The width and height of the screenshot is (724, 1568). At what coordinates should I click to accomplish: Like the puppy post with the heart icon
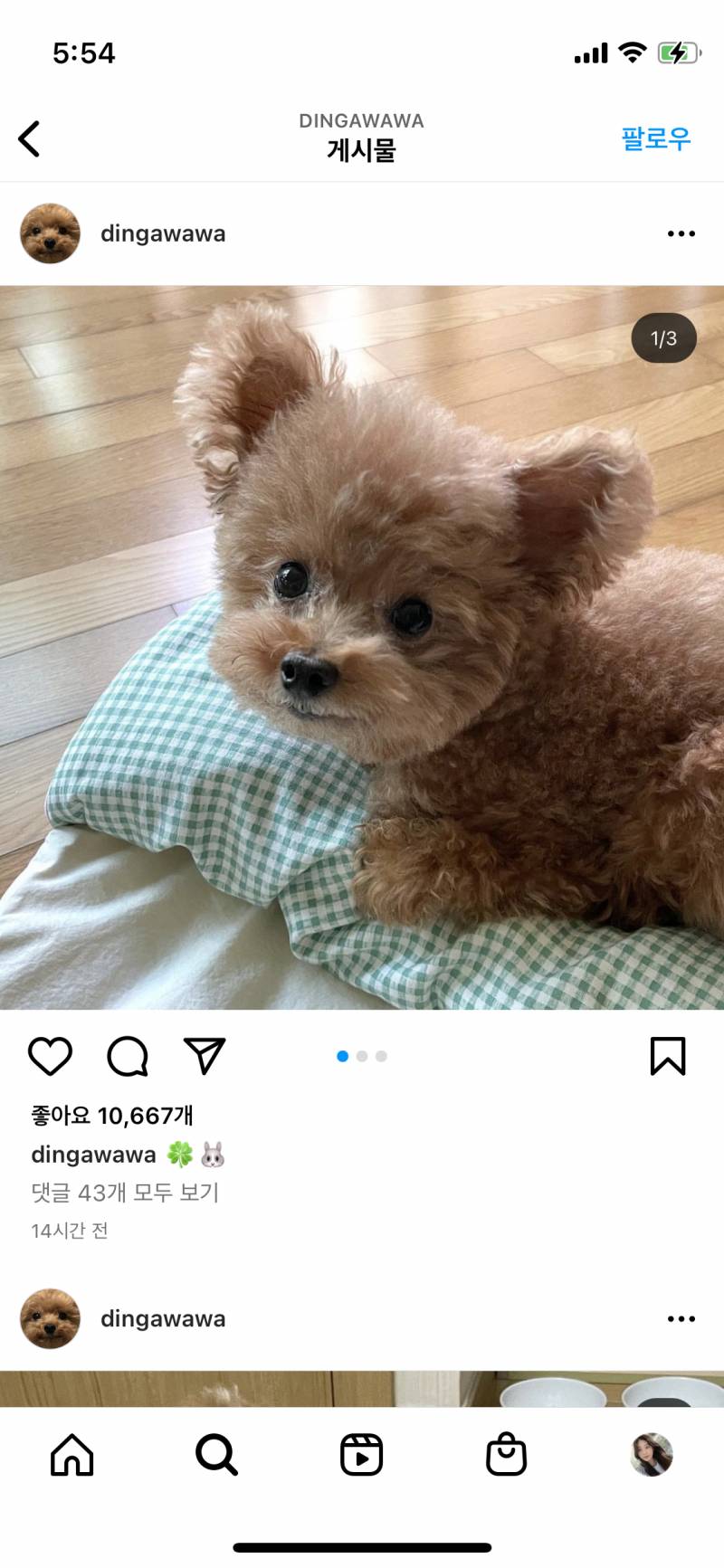click(x=50, y=1056)
